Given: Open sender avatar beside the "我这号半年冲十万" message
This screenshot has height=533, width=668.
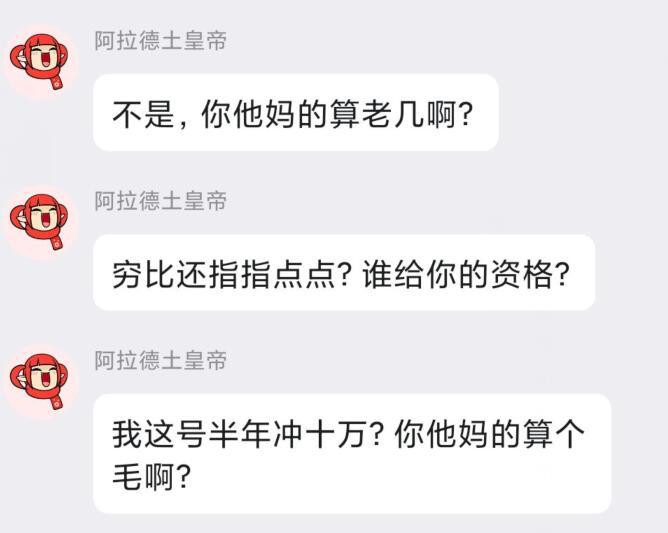Looking at the screenshot, I should pyautogui.click(x=41, y=379).
